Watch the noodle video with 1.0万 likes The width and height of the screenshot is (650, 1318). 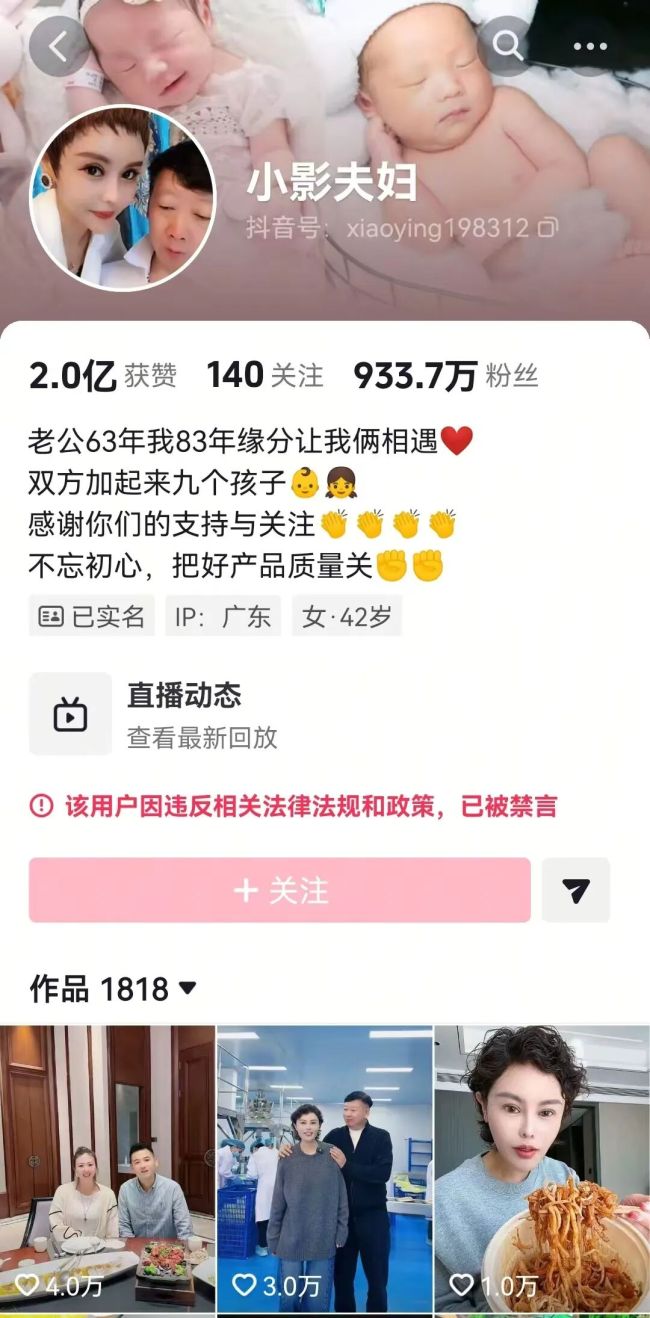coord(542,1168)
